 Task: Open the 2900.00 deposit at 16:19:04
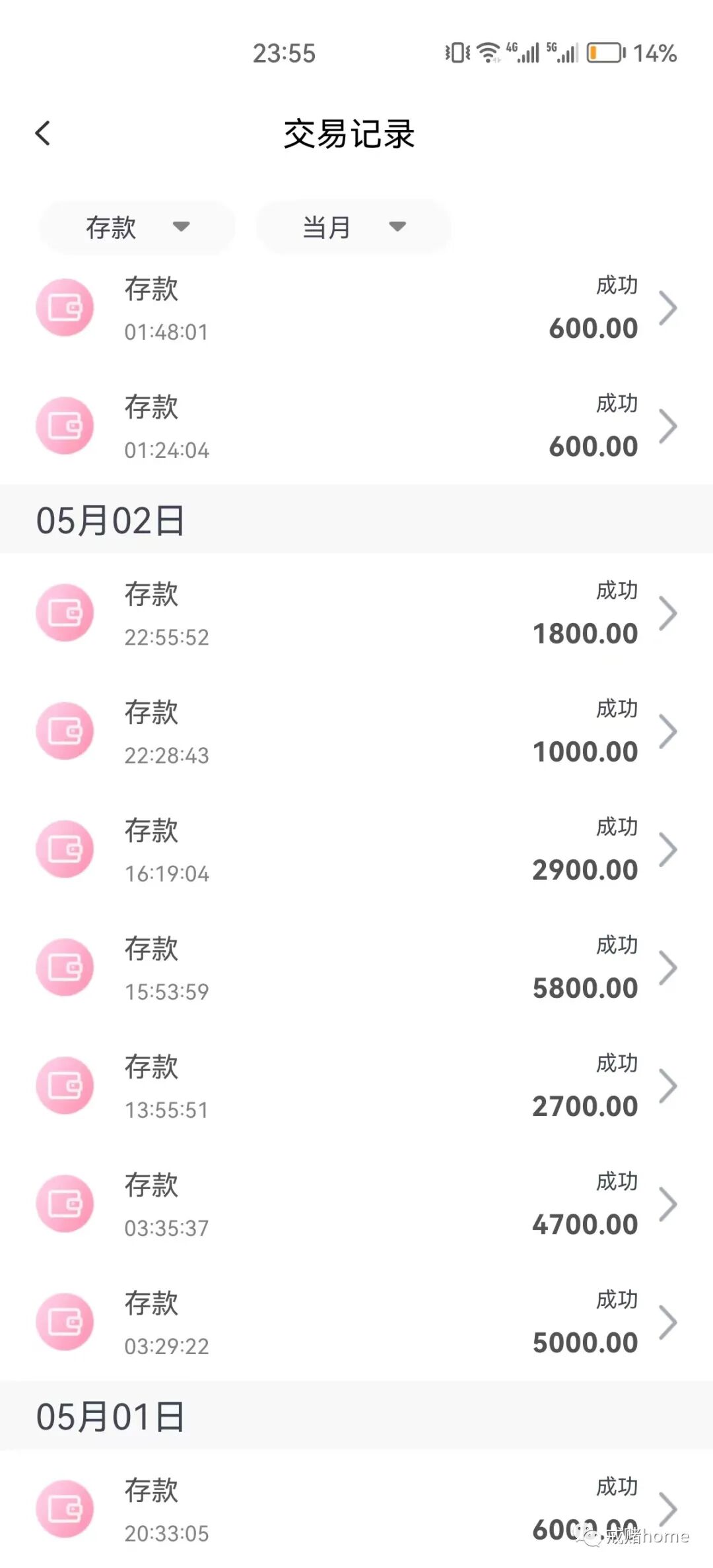(356, 849)
